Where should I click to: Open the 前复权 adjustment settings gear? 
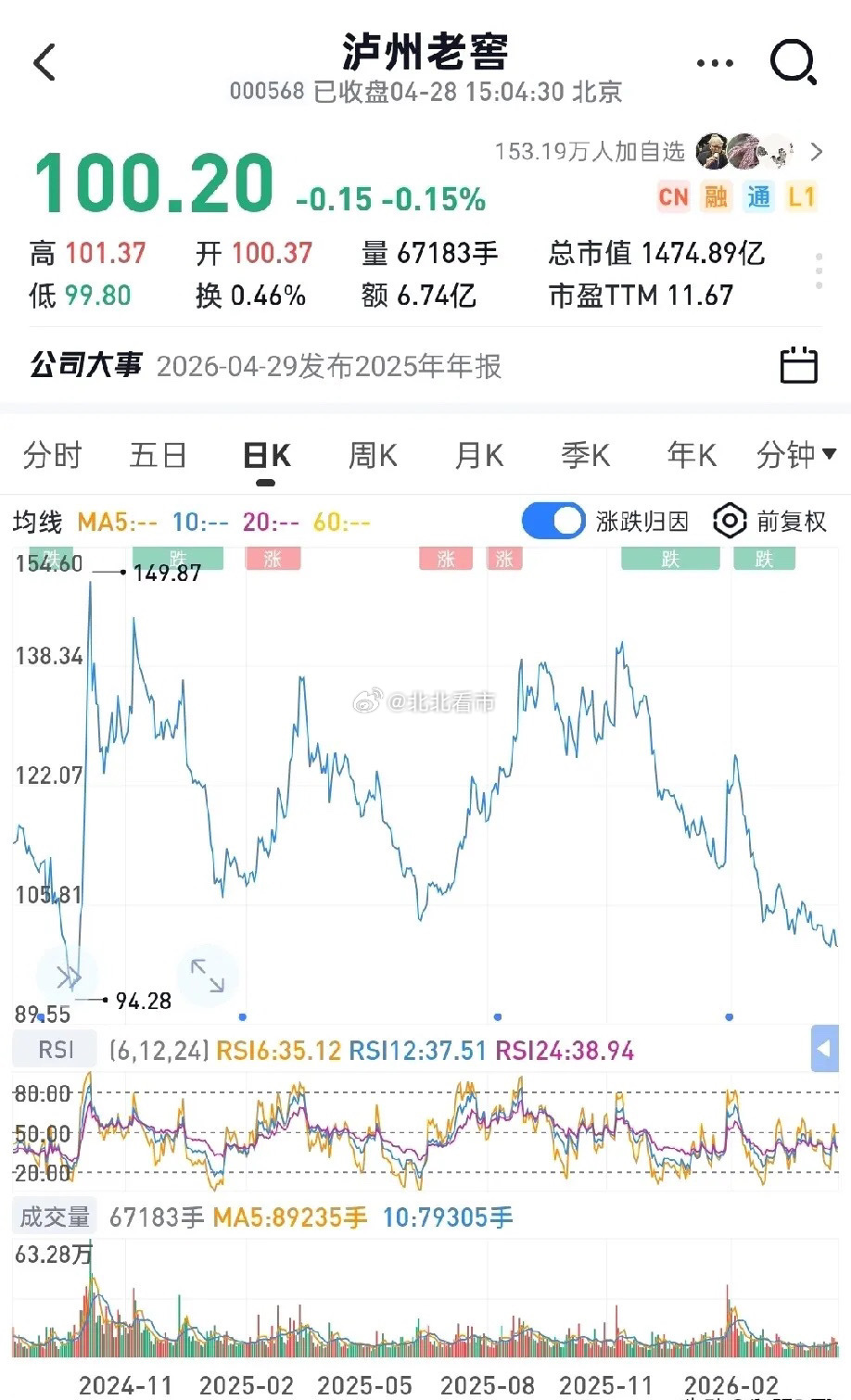730,521
